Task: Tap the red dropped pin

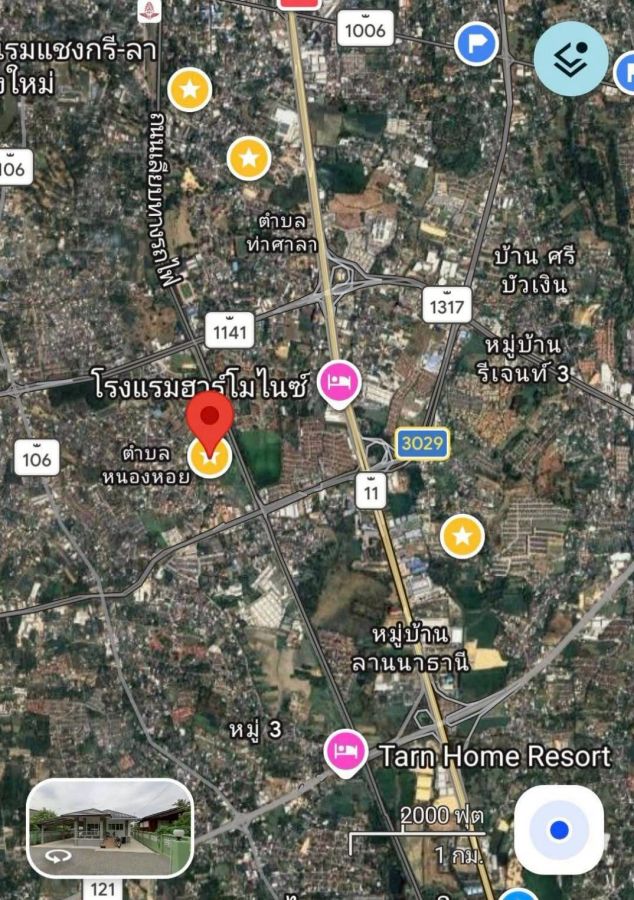Action: tap(210, 418)
